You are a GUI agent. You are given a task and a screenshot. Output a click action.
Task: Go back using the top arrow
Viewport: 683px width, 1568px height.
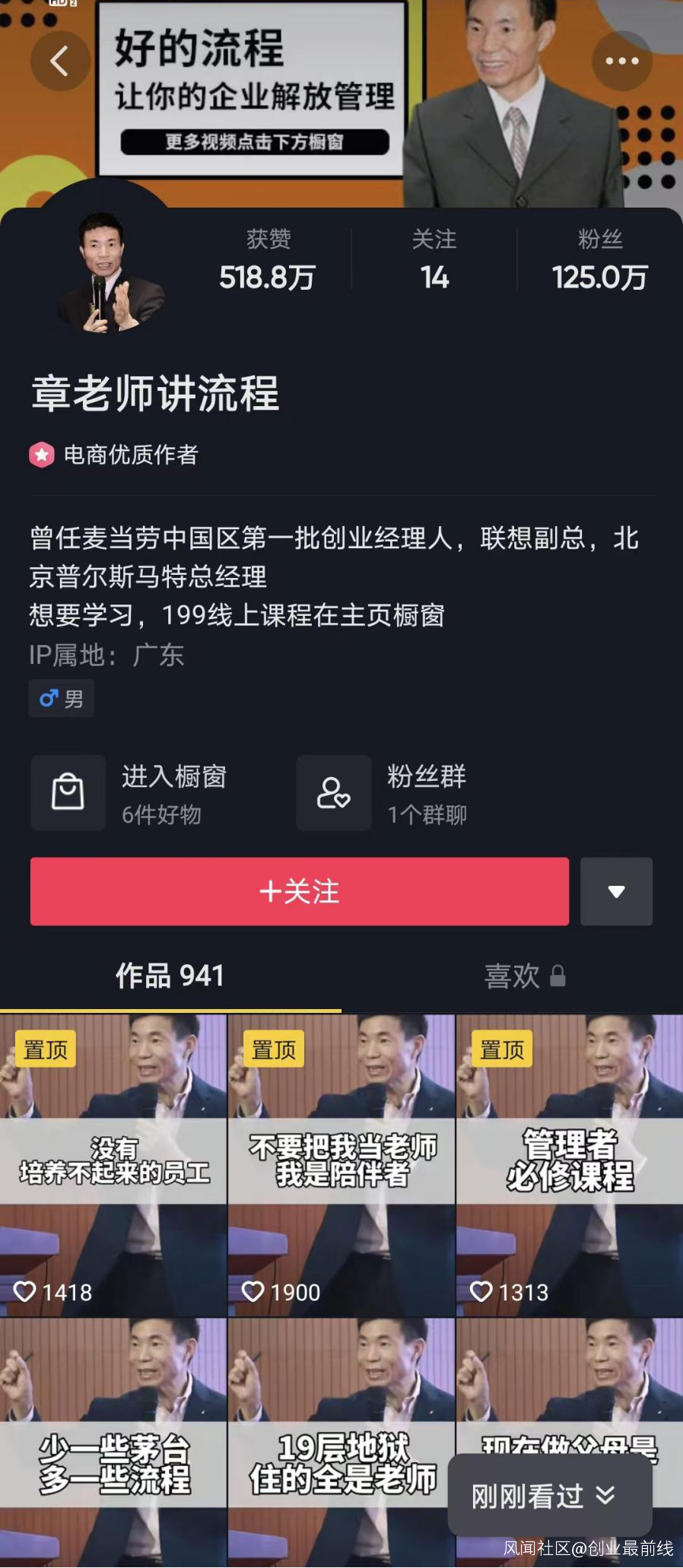point(59,61)
